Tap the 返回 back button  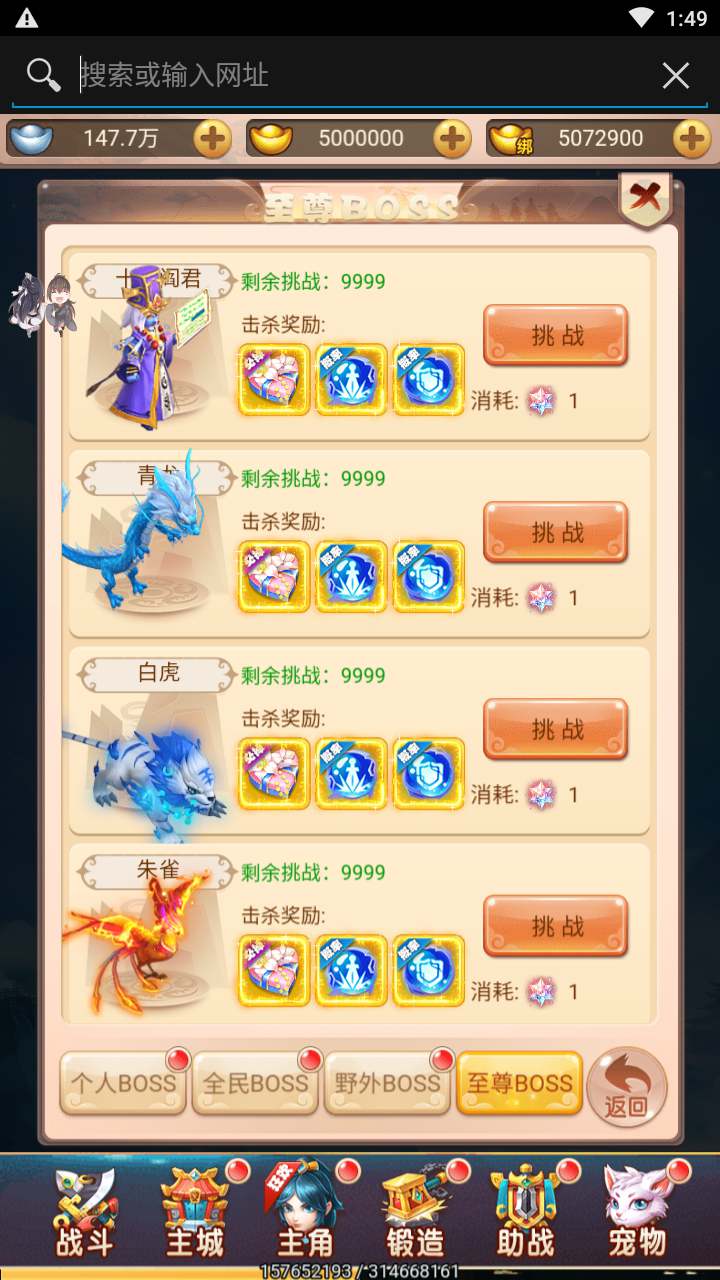click(627, 1086)
